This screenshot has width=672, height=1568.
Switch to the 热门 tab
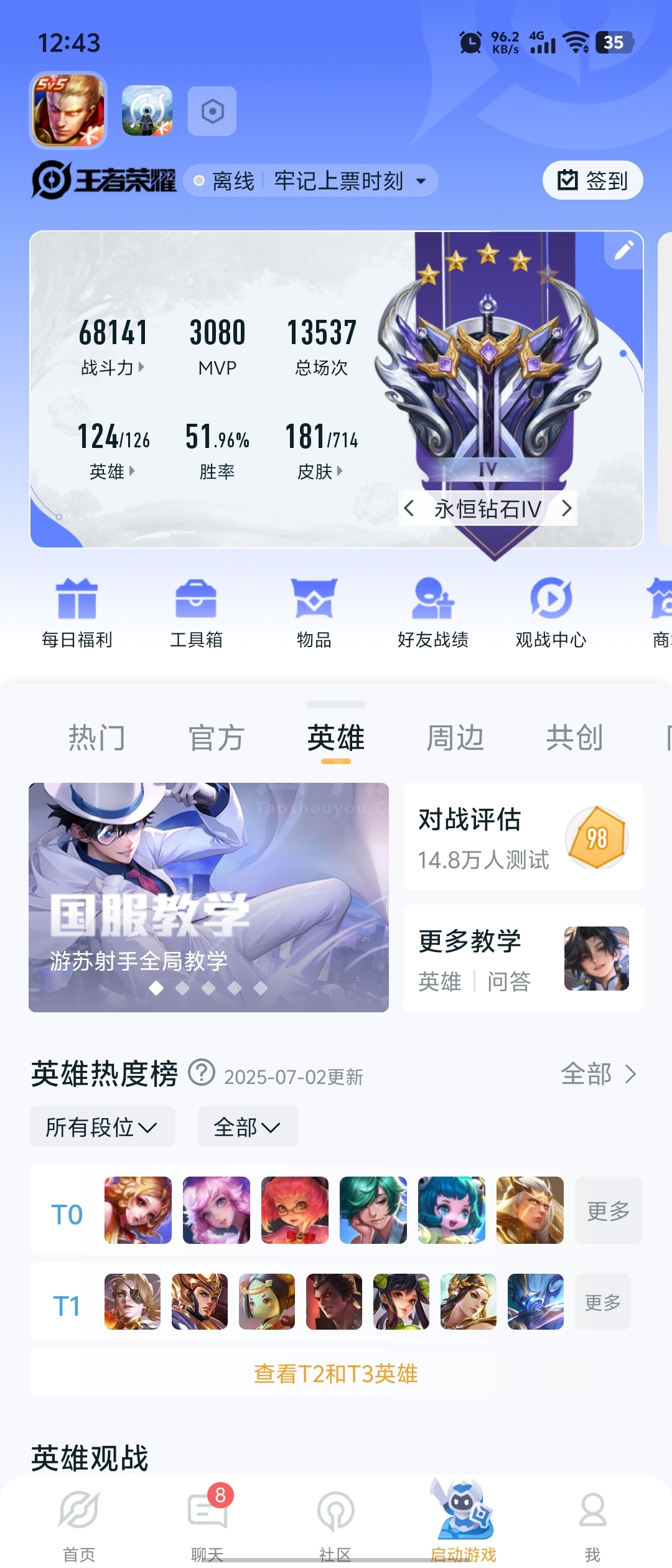click(x=97, y=739)
